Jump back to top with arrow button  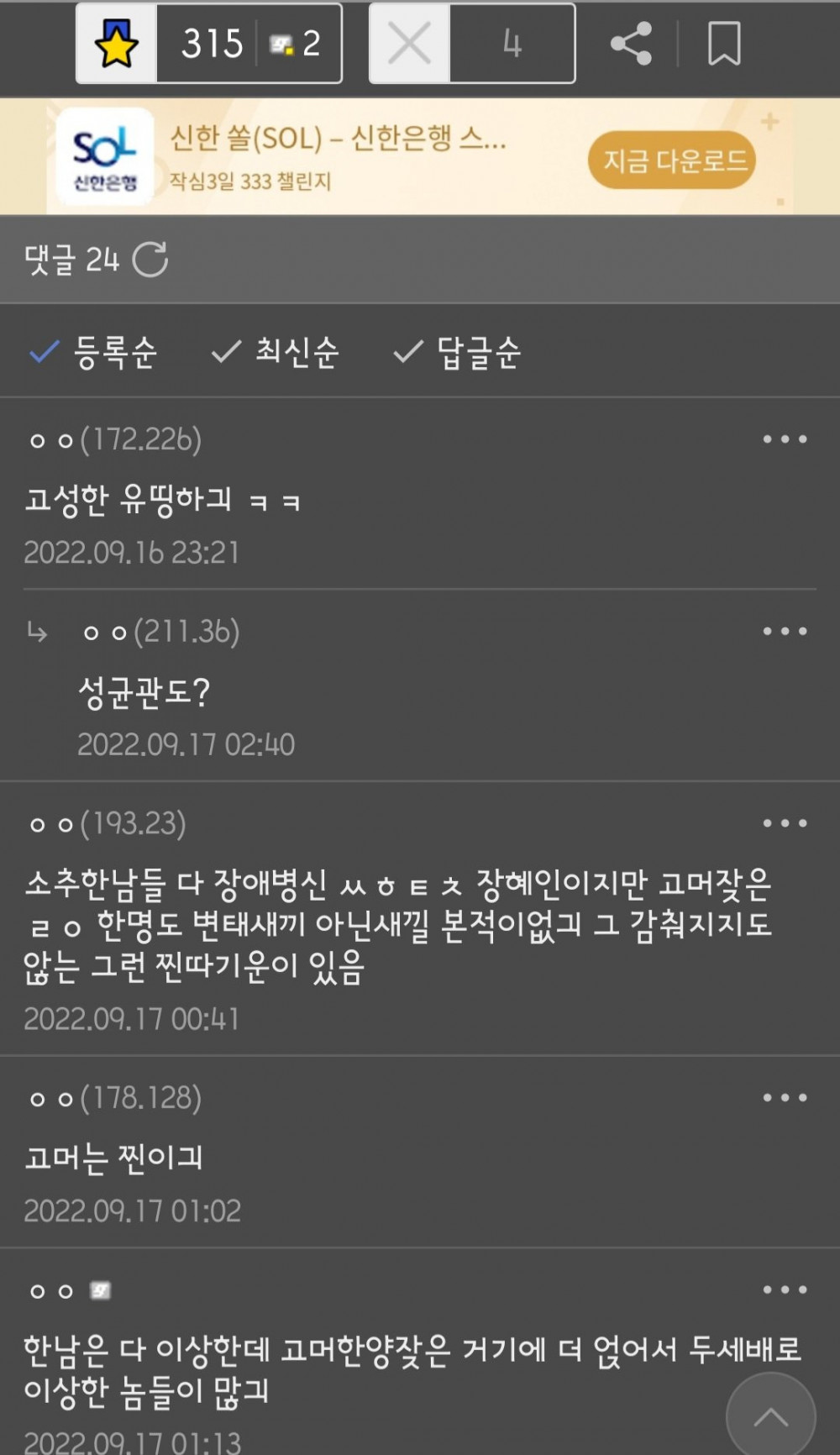click(x=770, y=1417)
